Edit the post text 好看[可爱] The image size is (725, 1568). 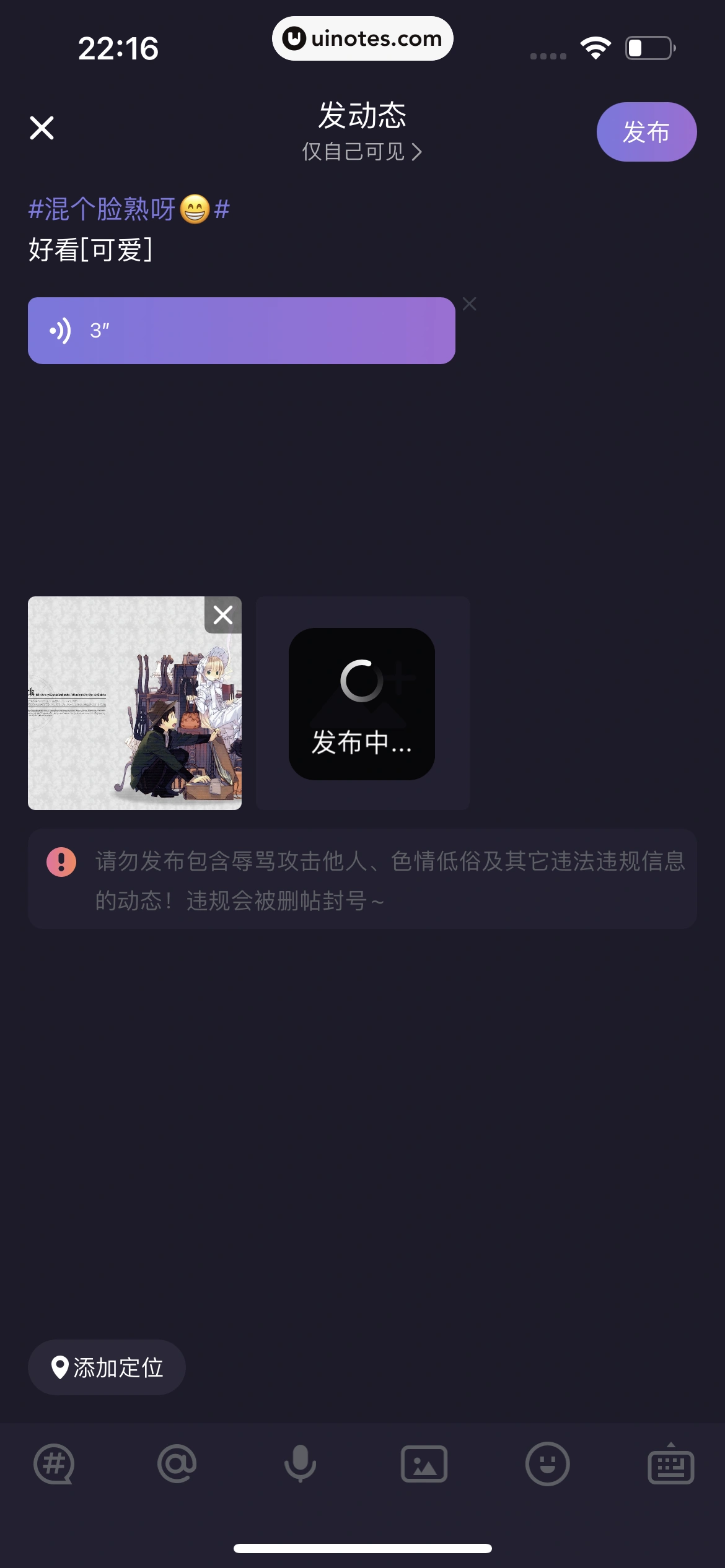pyautogui.click(x=90, y=250)
